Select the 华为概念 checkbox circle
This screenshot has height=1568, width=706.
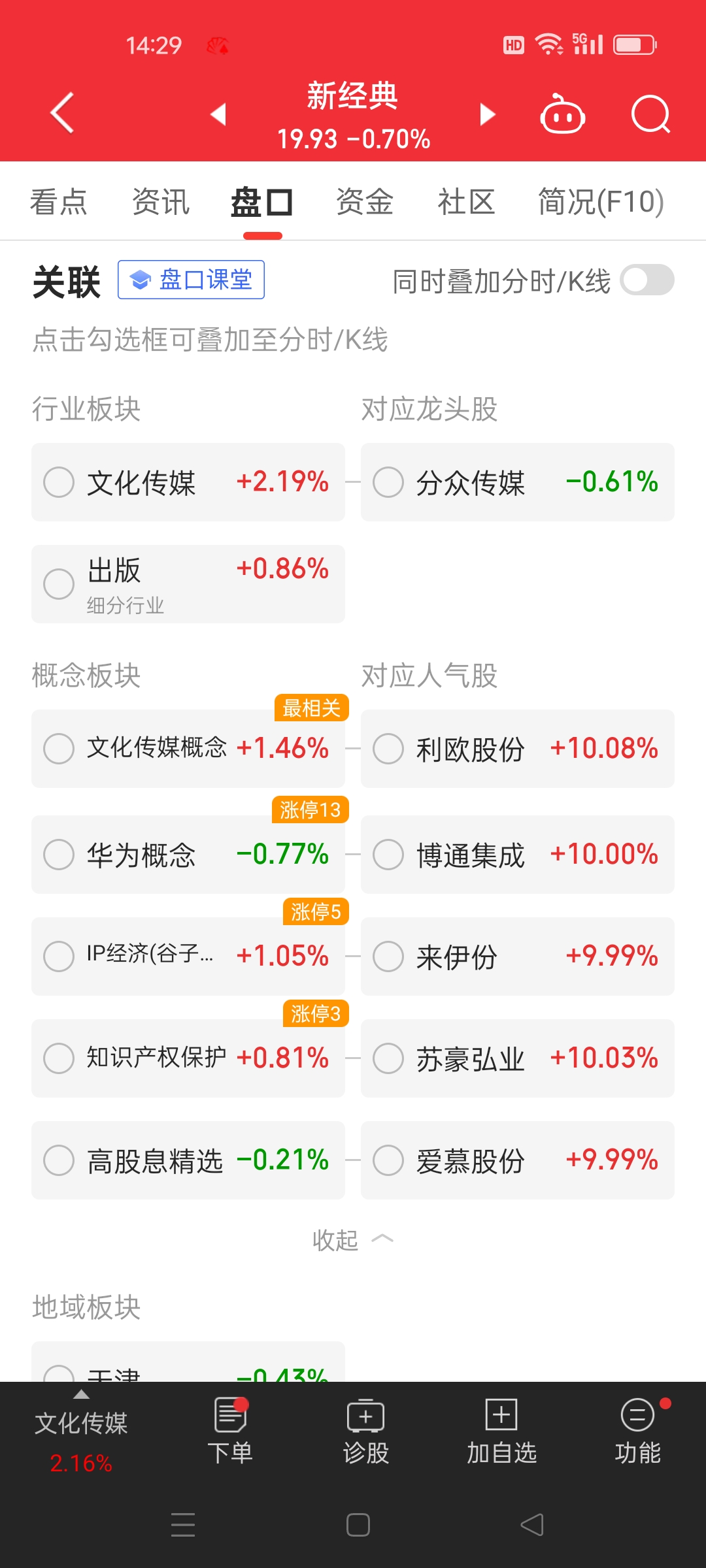(x=59, y=855)
